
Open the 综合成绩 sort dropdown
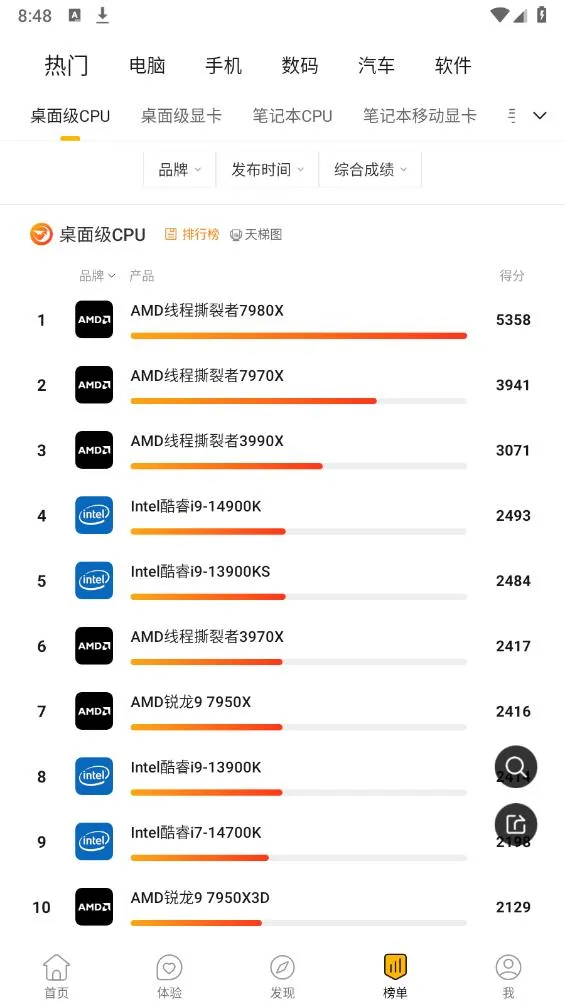pos(370,170)
